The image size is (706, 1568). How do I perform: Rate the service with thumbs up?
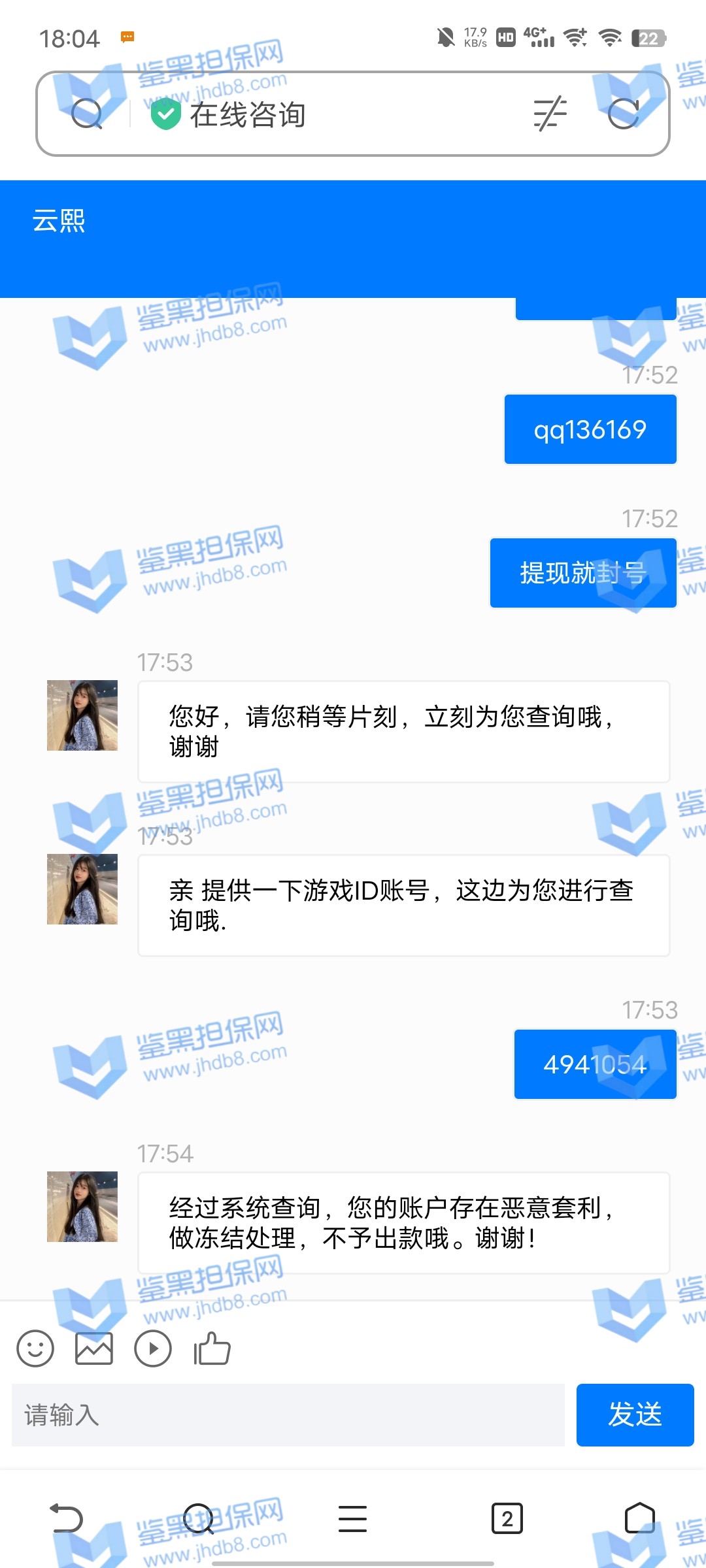tap(212, 1348)
